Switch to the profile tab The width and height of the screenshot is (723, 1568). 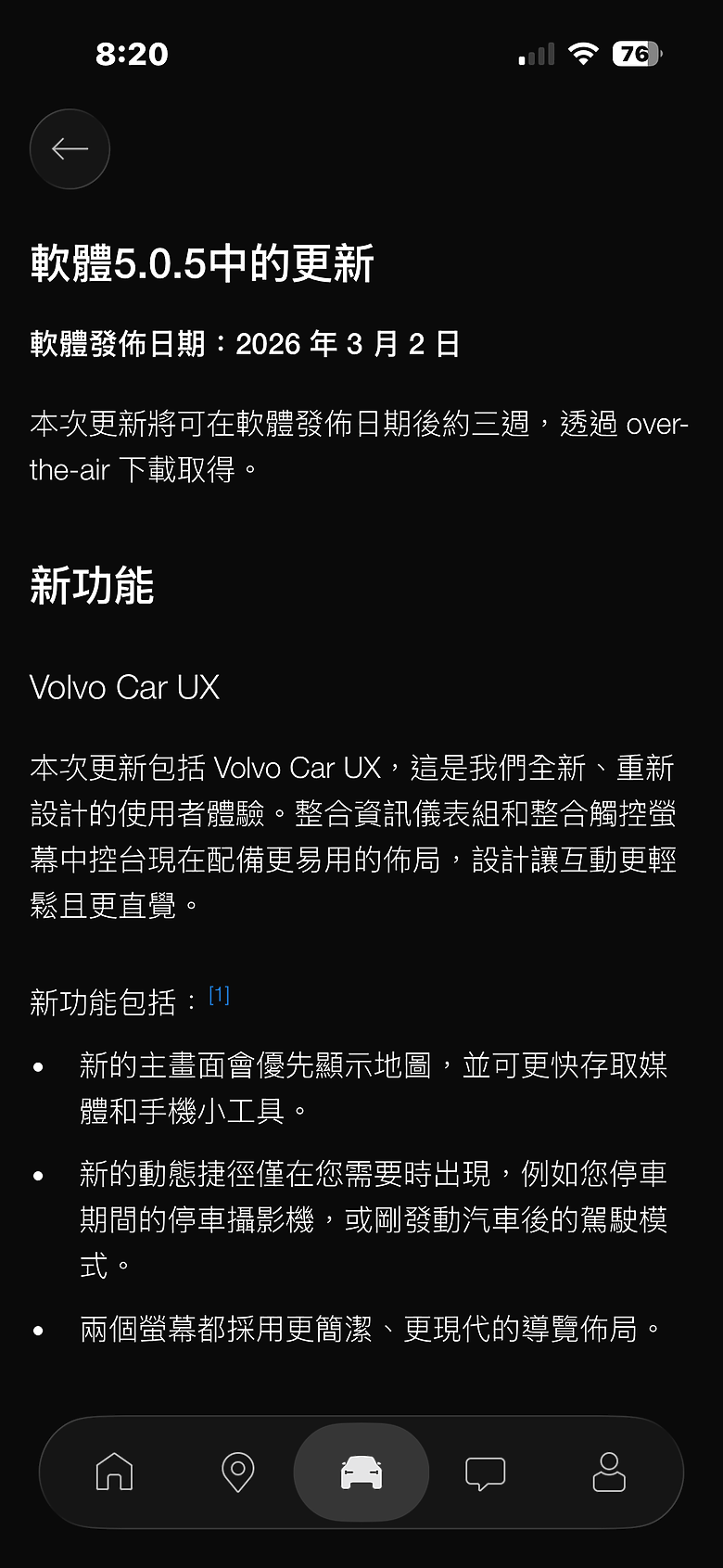608,1472
